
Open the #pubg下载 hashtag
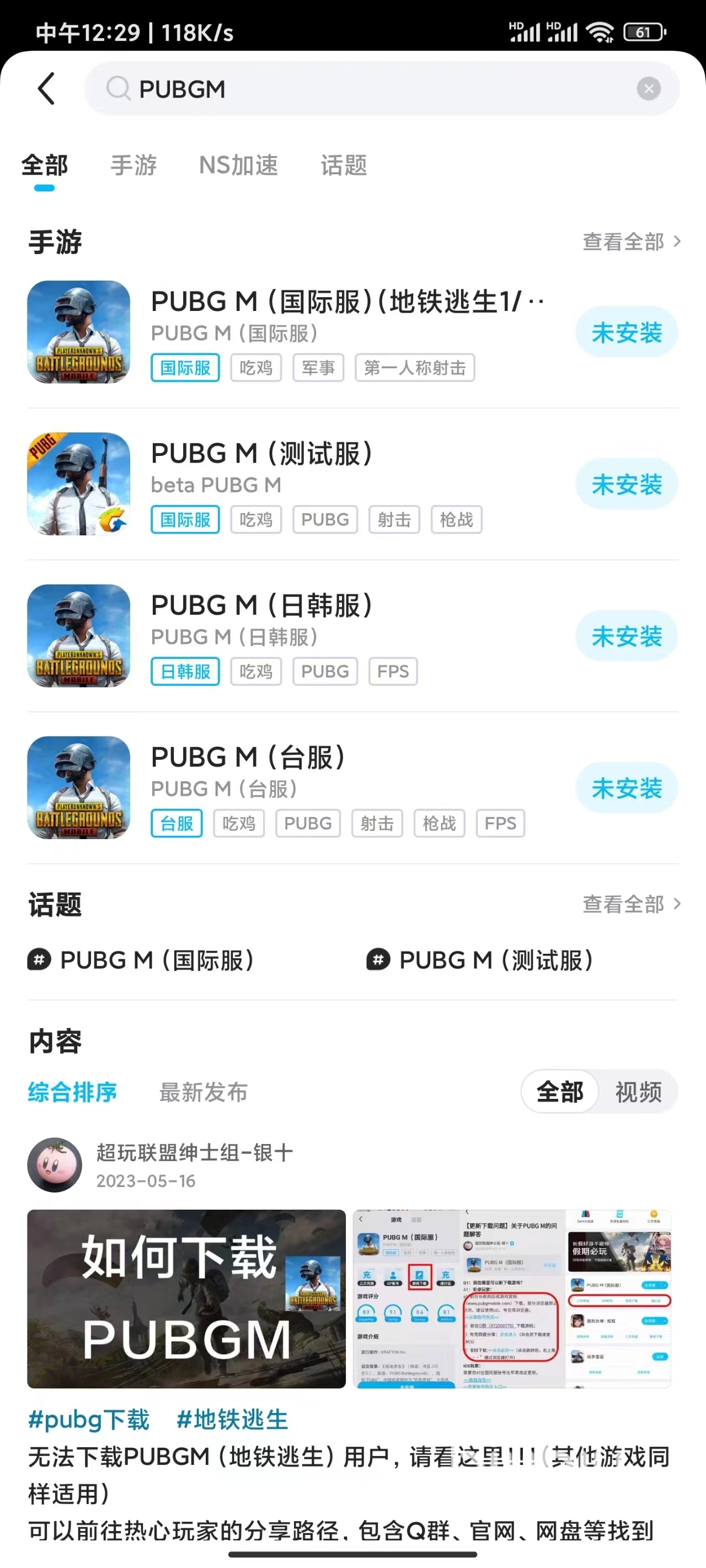tap(89, 1420)
